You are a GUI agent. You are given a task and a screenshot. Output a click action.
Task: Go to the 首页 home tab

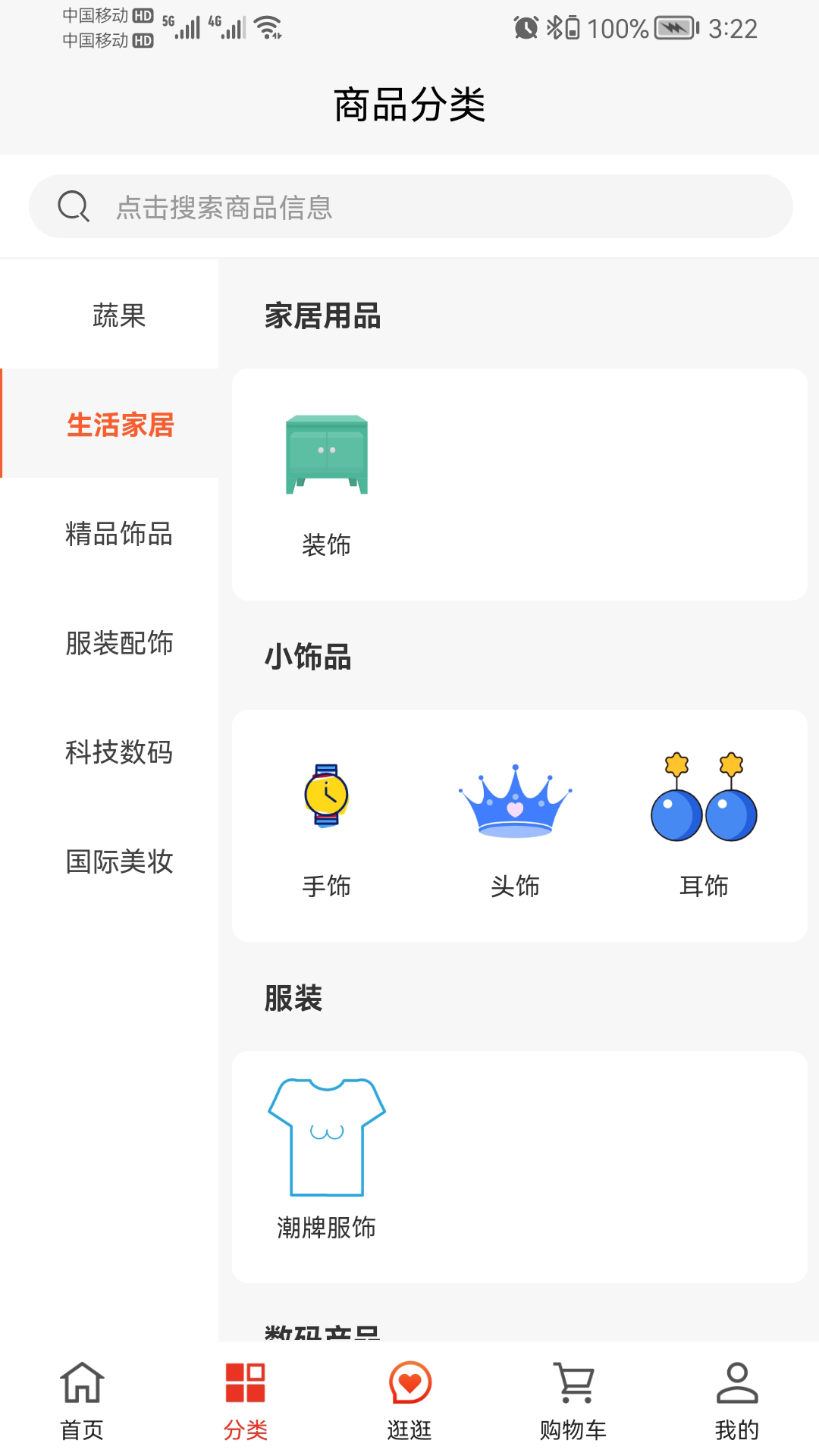click(82, 1401)
